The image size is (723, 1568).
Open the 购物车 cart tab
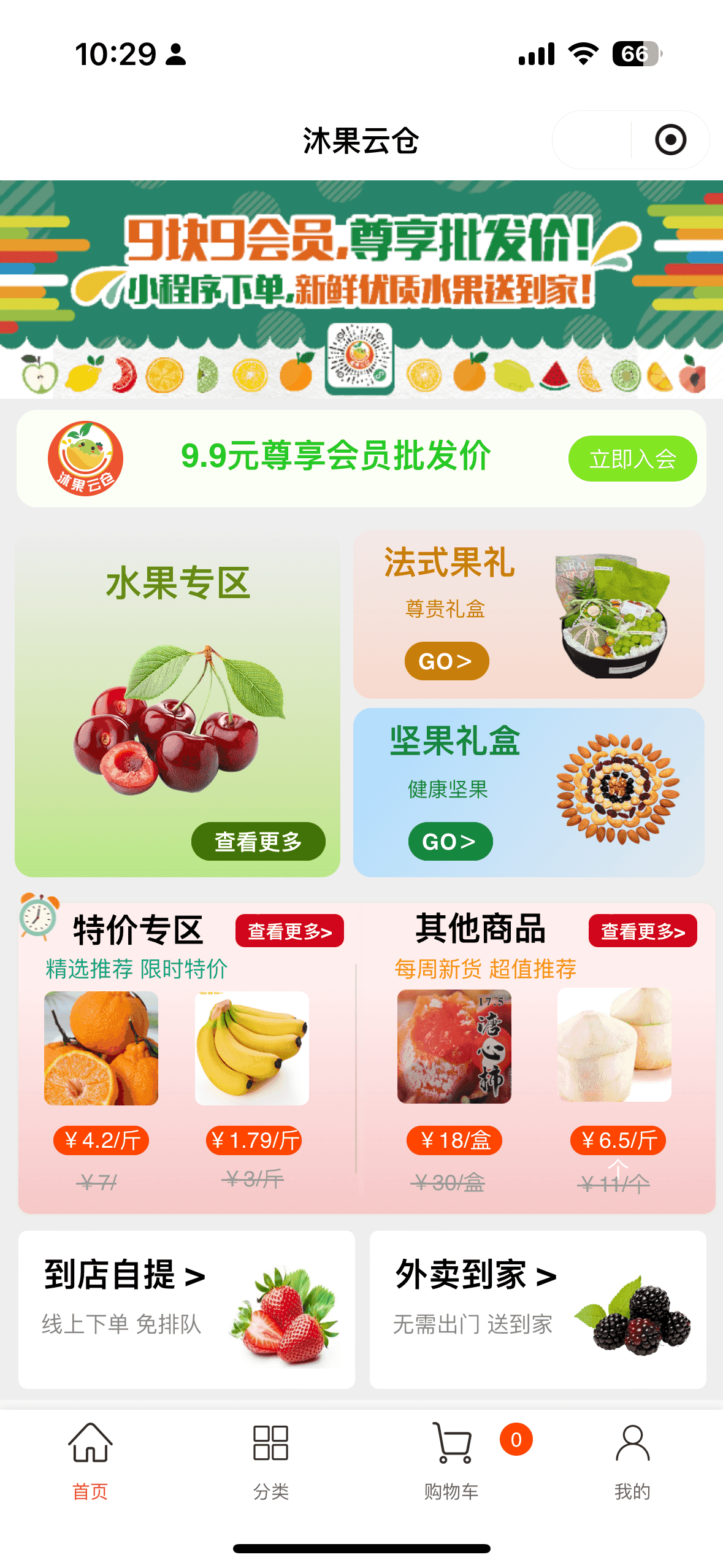point(452,1460)
